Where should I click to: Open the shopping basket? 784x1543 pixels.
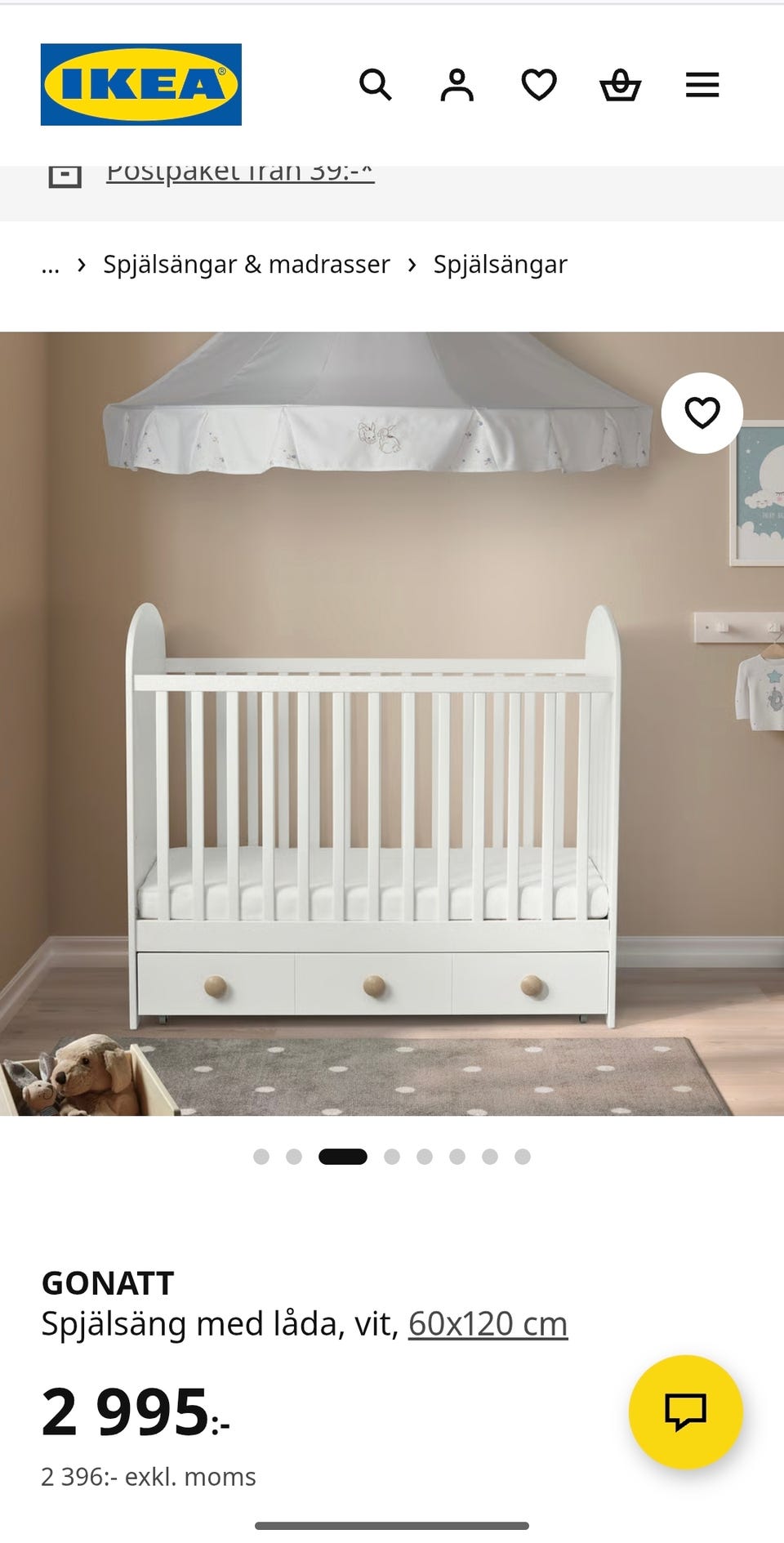point(621,85)
